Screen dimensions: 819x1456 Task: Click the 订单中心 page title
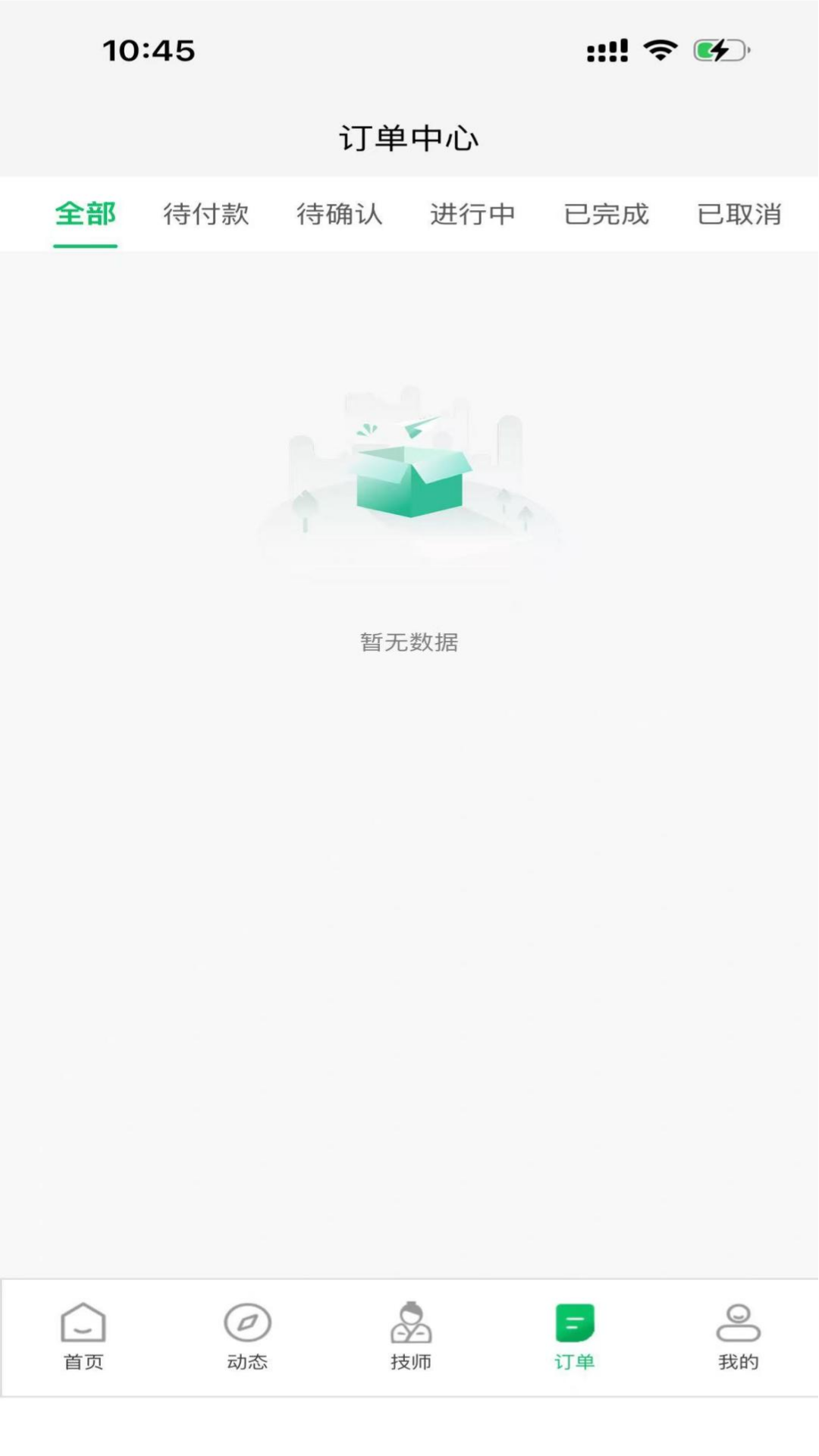tap(409, 138)
